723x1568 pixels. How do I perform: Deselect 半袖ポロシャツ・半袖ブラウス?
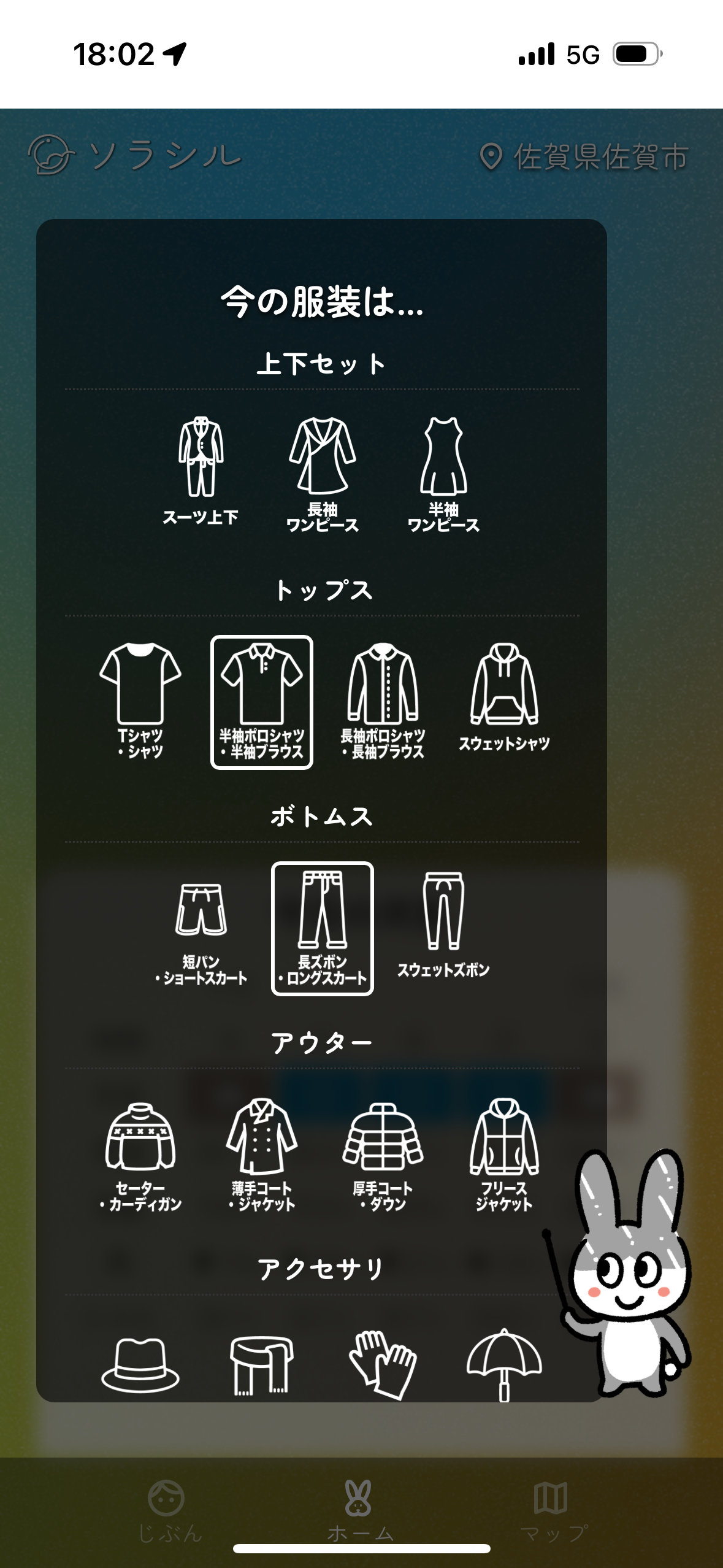tap(262, 702)
